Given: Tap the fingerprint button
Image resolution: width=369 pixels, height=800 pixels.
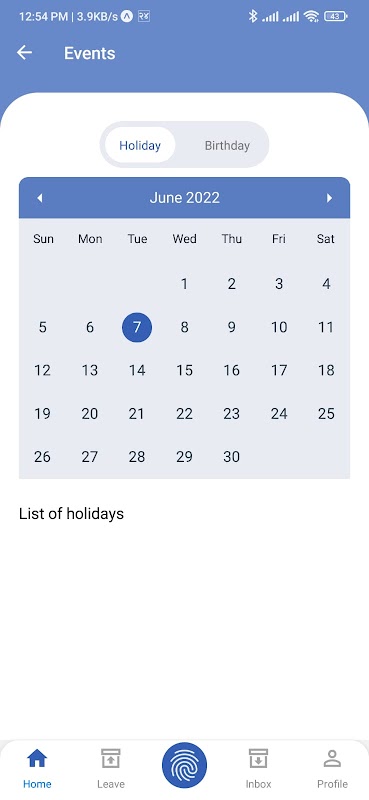Looking at the screenshot, I should 184,765.
